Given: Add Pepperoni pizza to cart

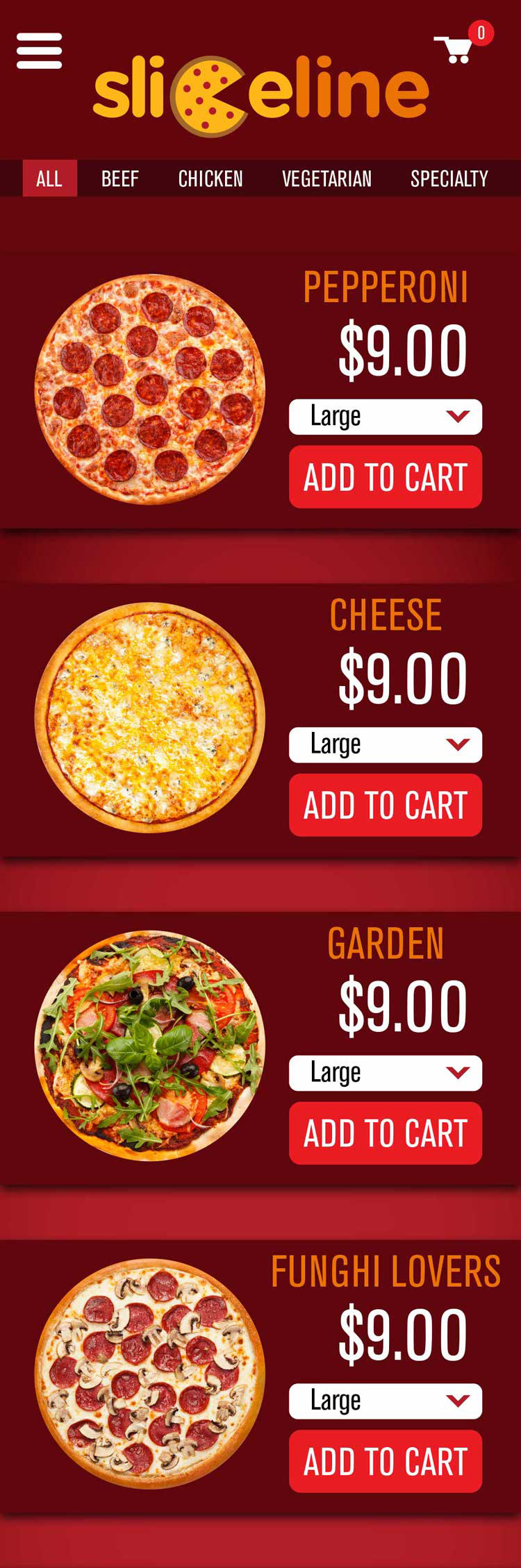Looking at the screenshot, I should click(386, 477).
